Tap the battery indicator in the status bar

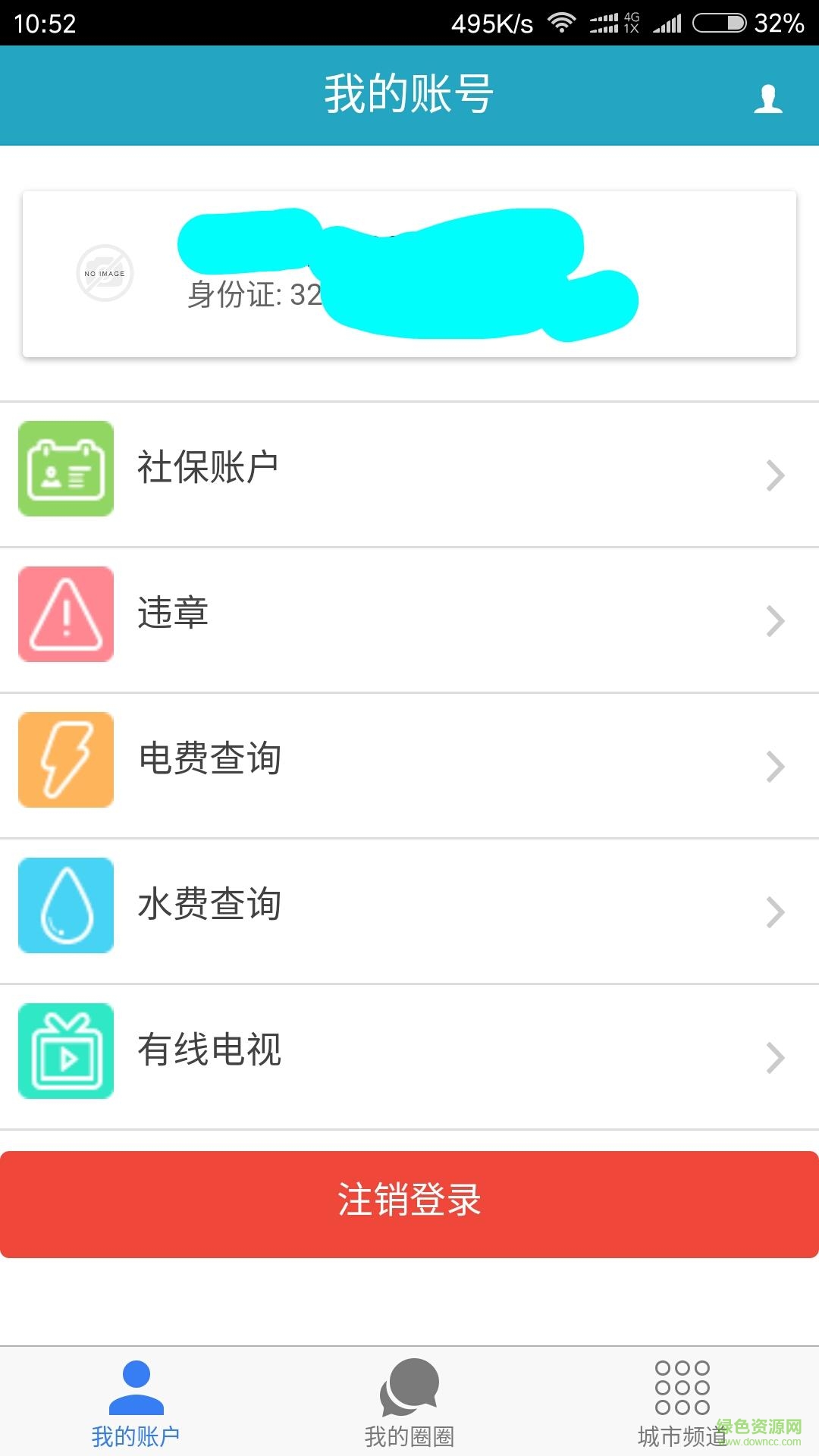[720, 22]
